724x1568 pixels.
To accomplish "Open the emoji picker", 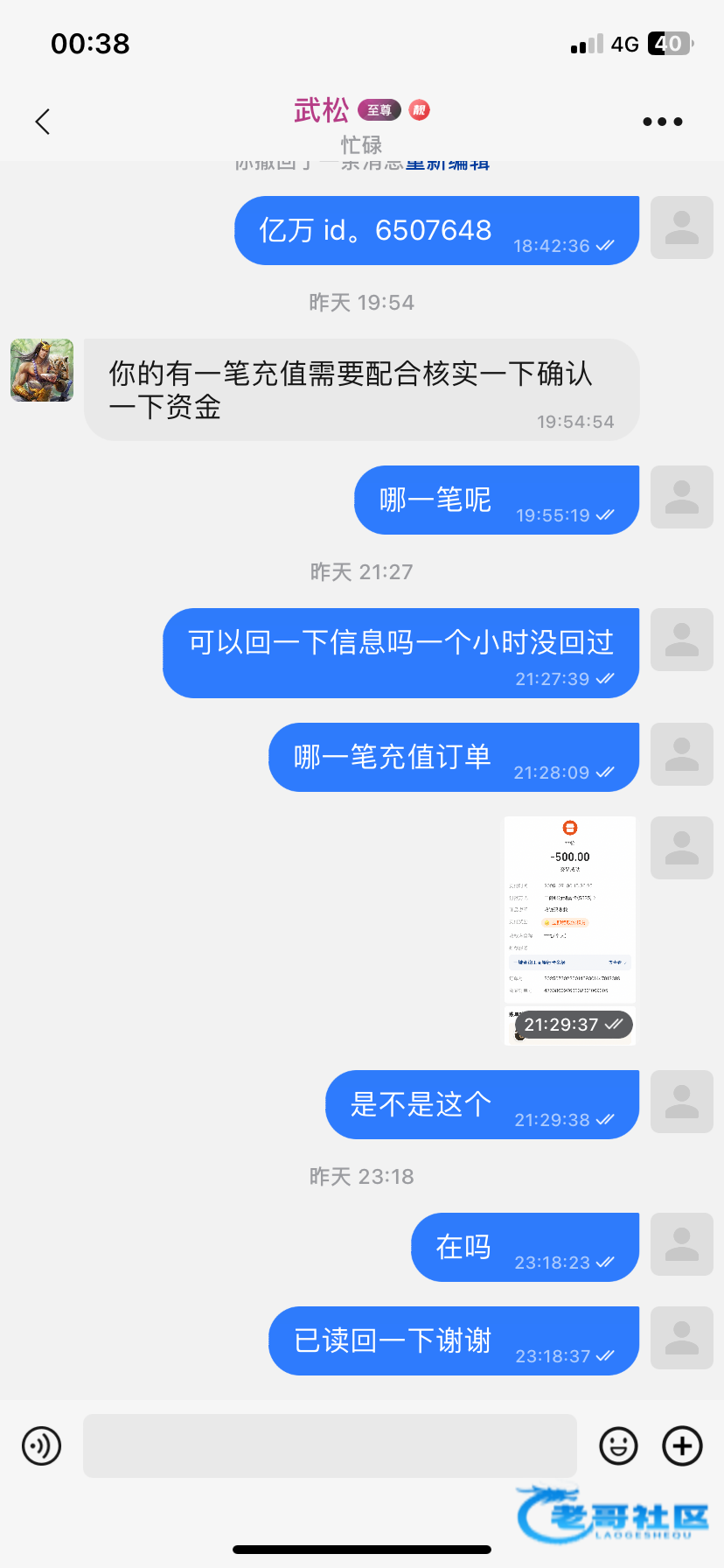I will [618, 1445].
